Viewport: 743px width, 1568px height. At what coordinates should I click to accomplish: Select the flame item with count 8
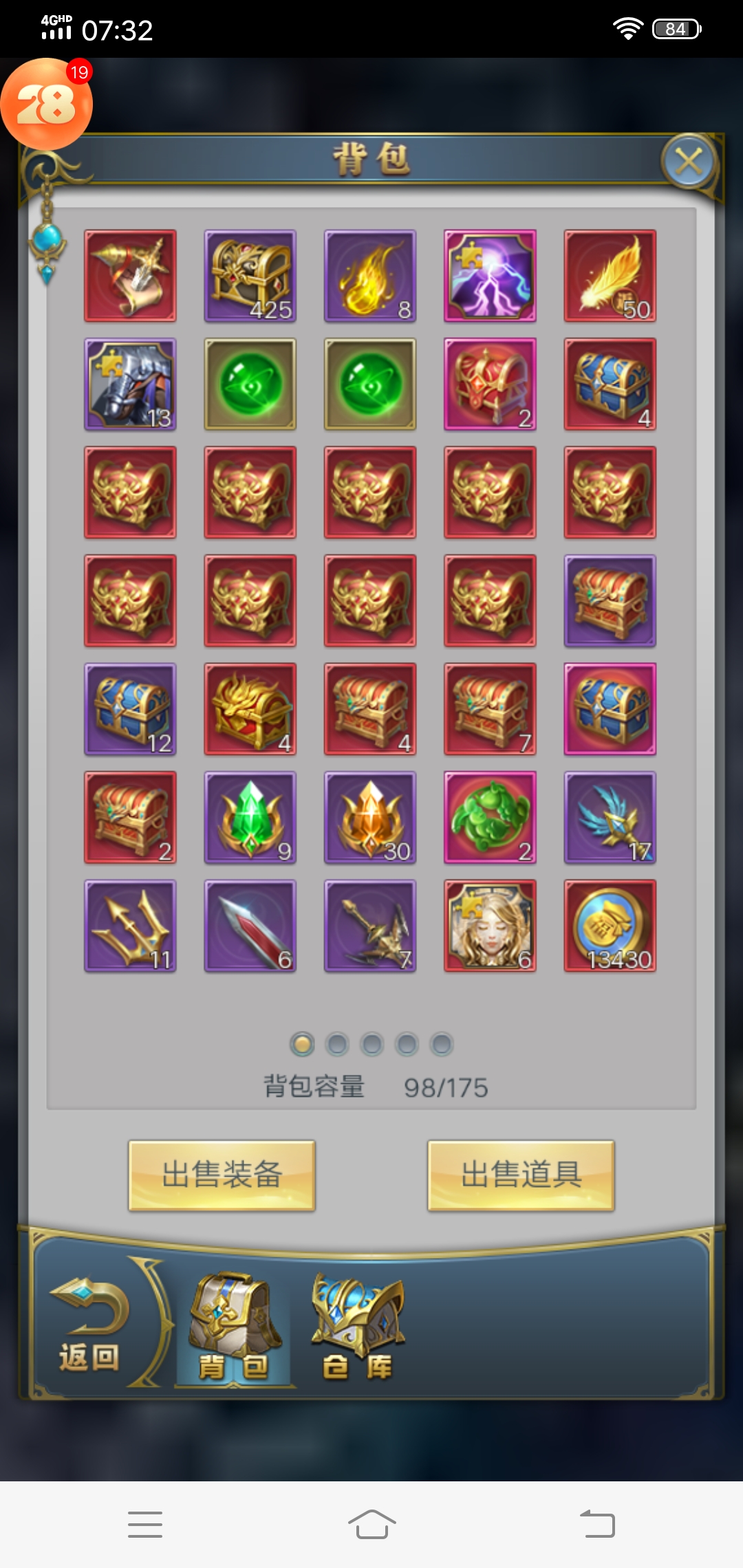tap(370, 276)
